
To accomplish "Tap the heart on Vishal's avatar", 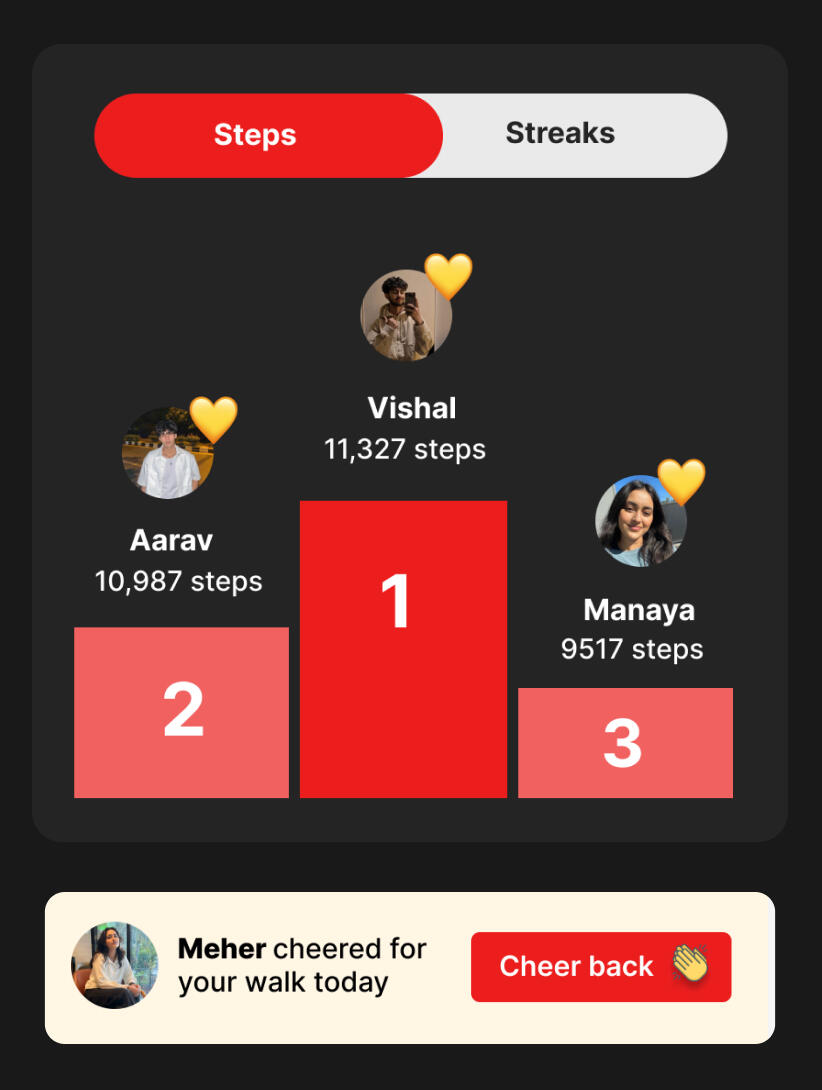I will tap(448, 276).
